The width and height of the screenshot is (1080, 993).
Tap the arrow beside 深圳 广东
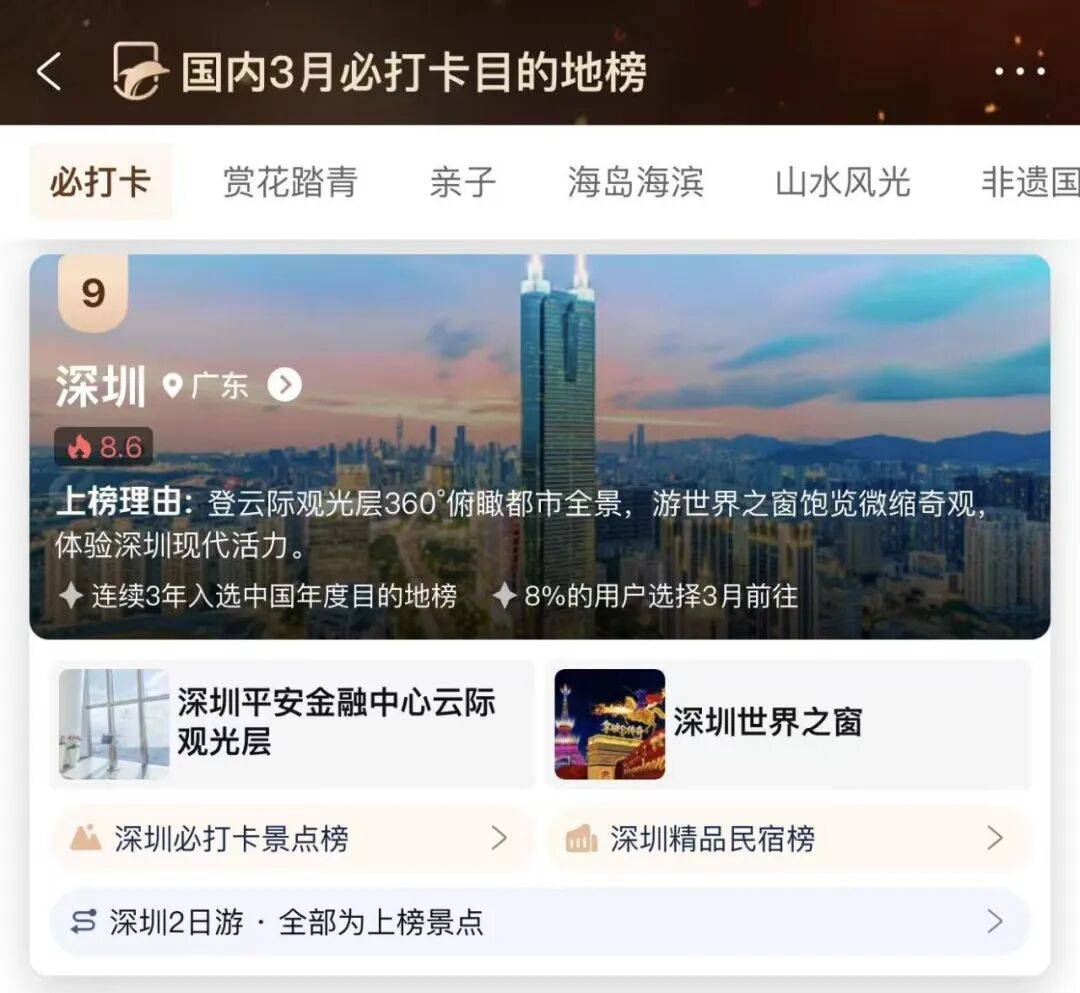(x=285, y=385)
